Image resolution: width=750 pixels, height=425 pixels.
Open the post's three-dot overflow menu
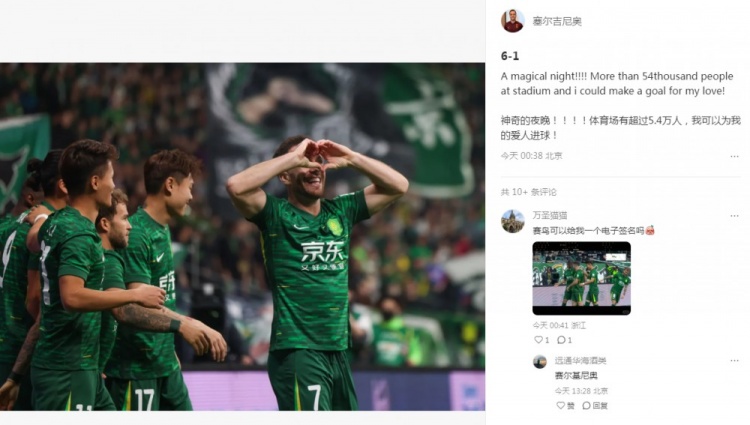734,156
